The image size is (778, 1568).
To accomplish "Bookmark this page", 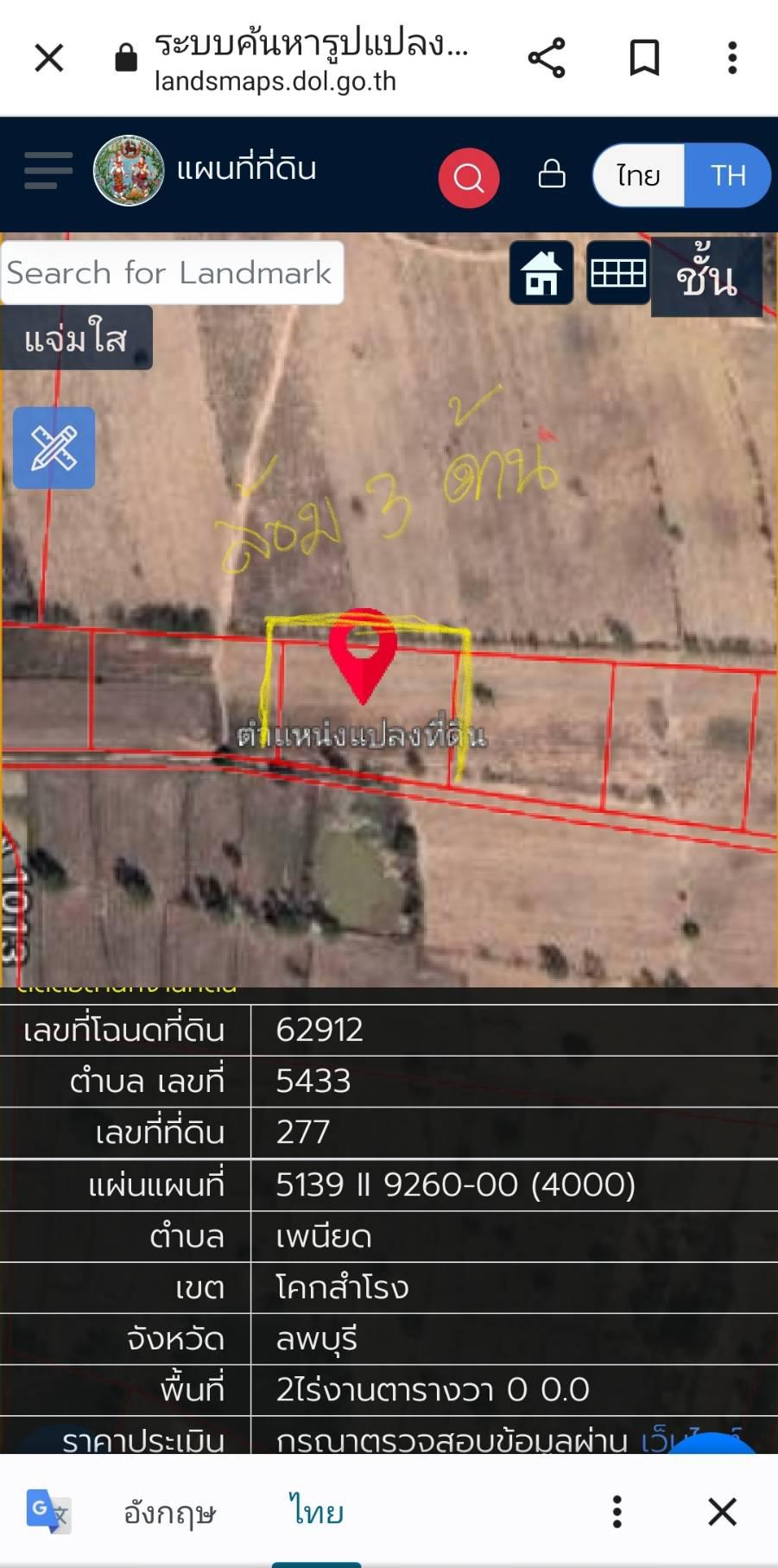I will (x=644, y=58).
